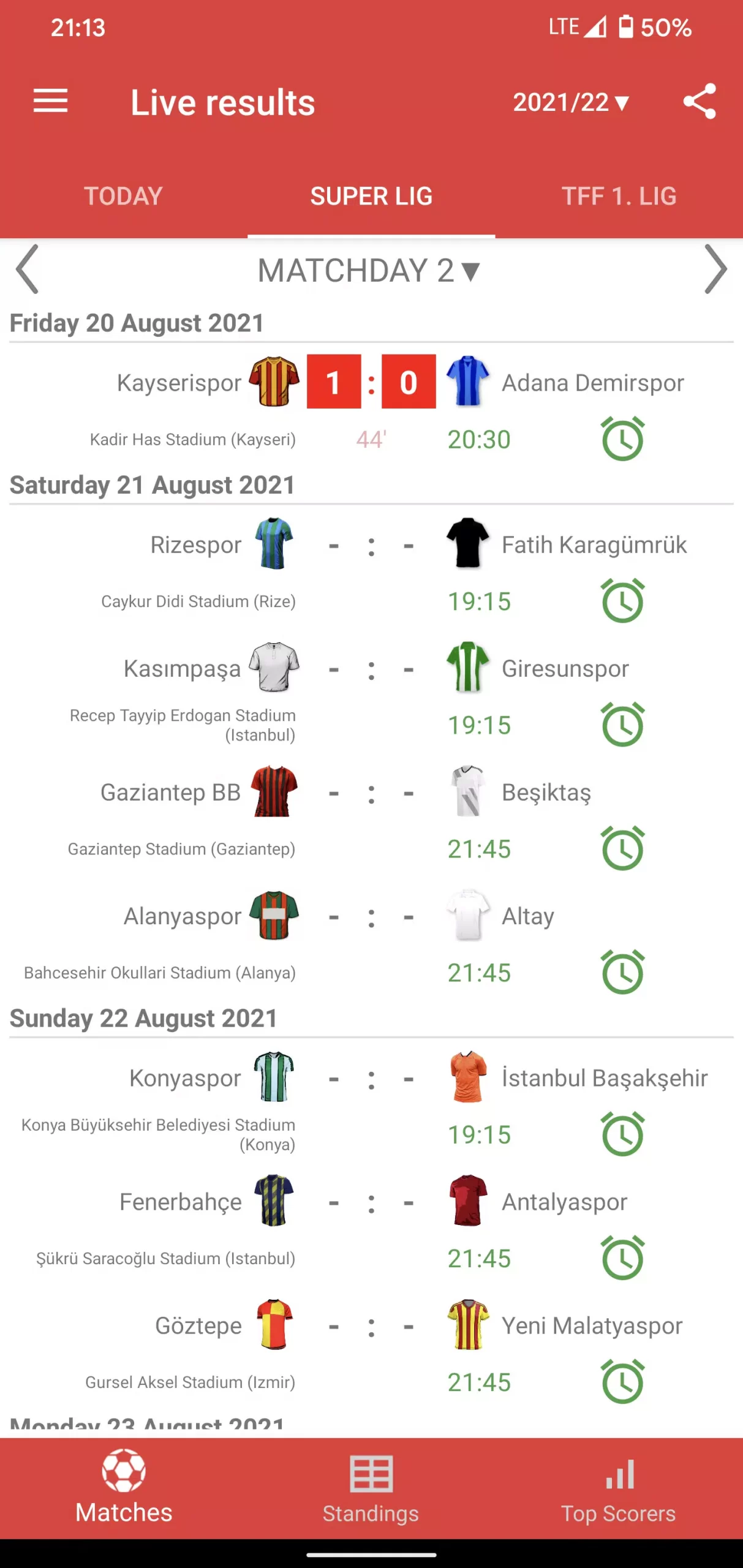Open the Top Scorers tab
Viewport: 743px width, 1568px height.
coord(619,1489)
